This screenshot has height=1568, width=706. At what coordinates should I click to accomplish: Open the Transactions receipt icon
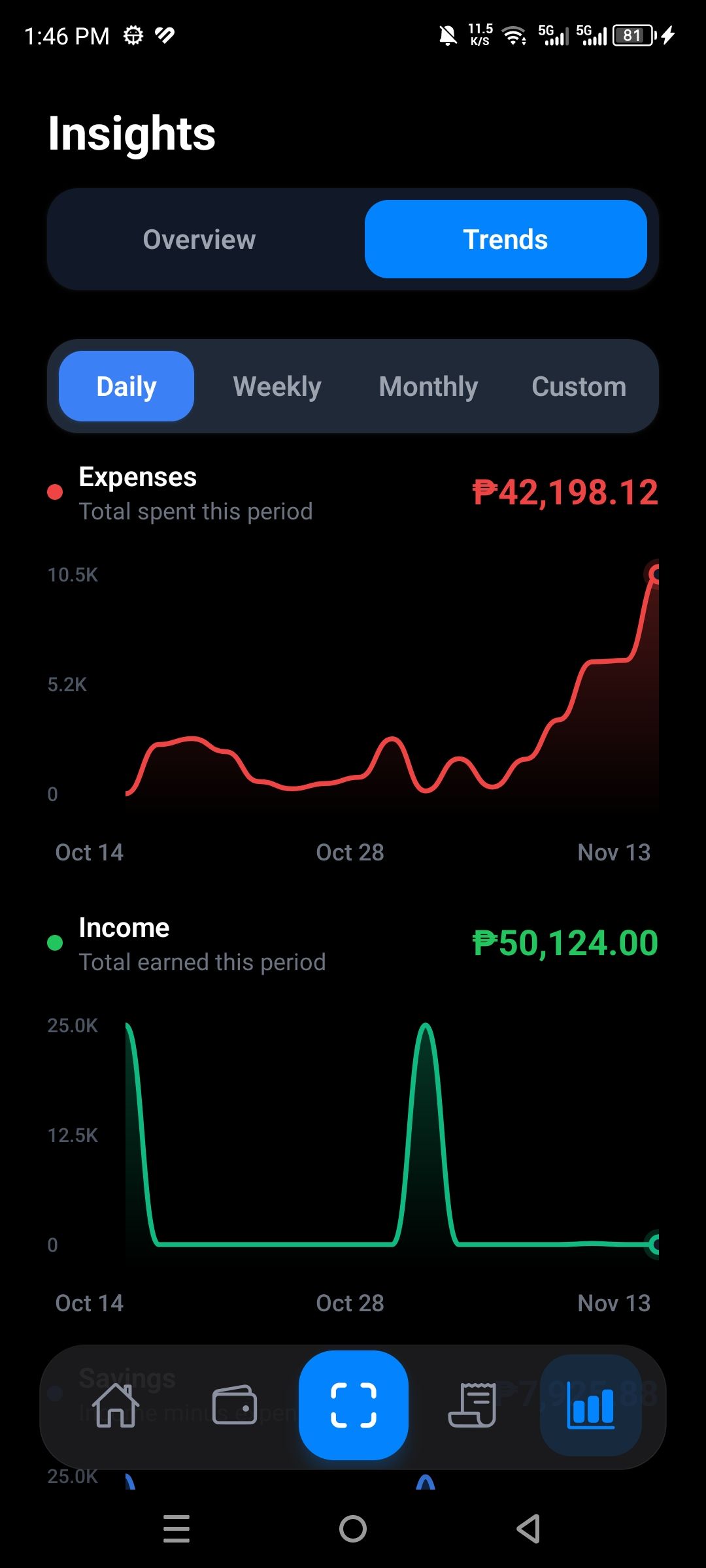473,1407
